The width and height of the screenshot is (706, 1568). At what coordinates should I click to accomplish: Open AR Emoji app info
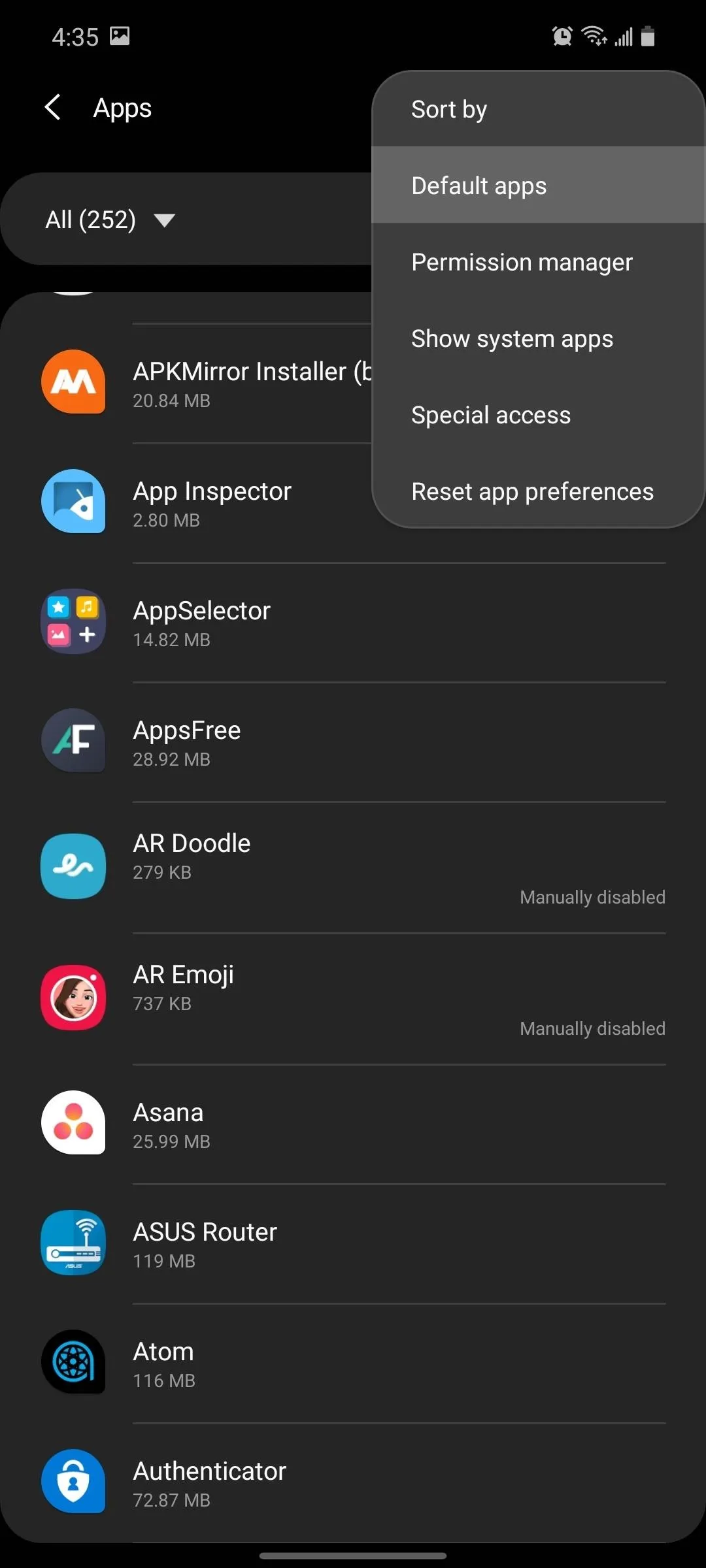353,999
